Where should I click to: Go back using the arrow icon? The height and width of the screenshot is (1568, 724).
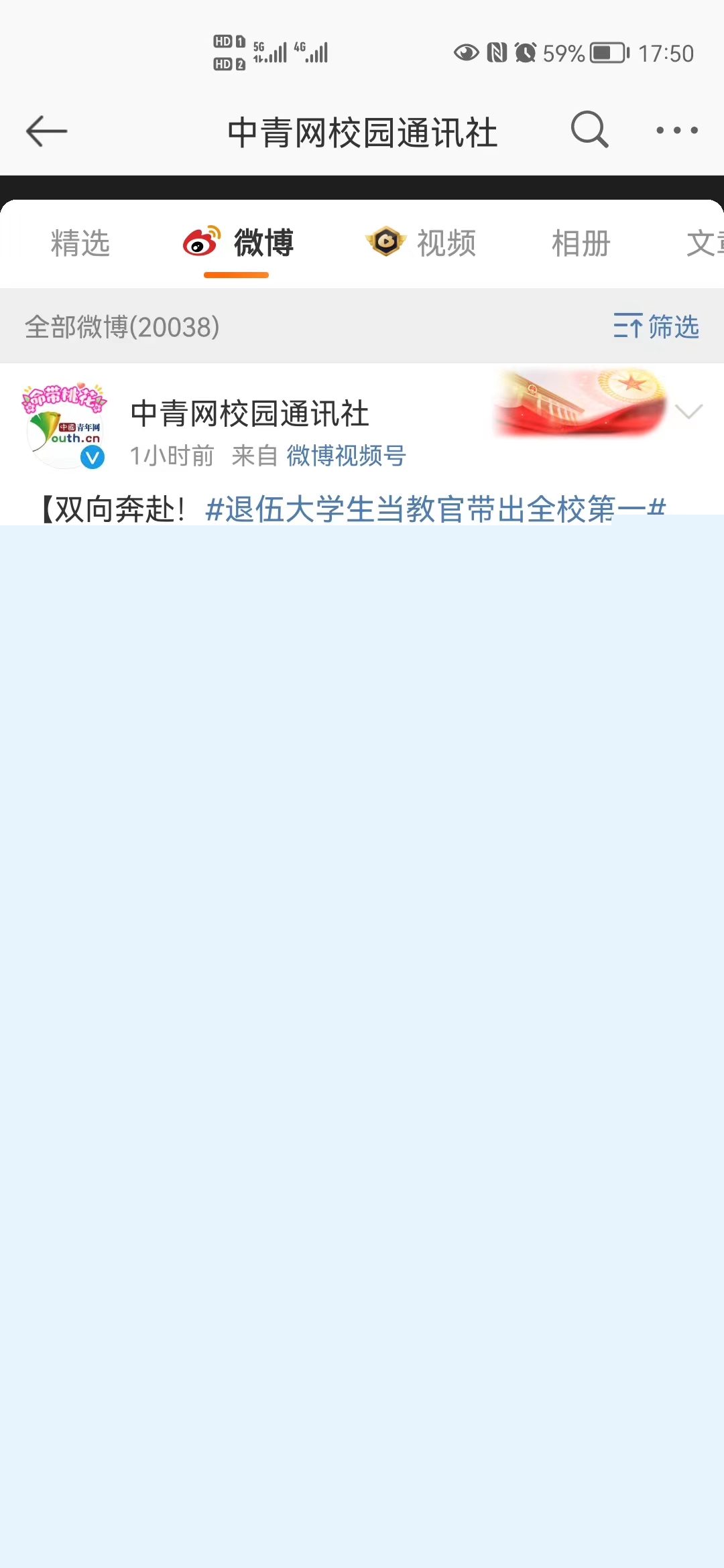(46, 131)
